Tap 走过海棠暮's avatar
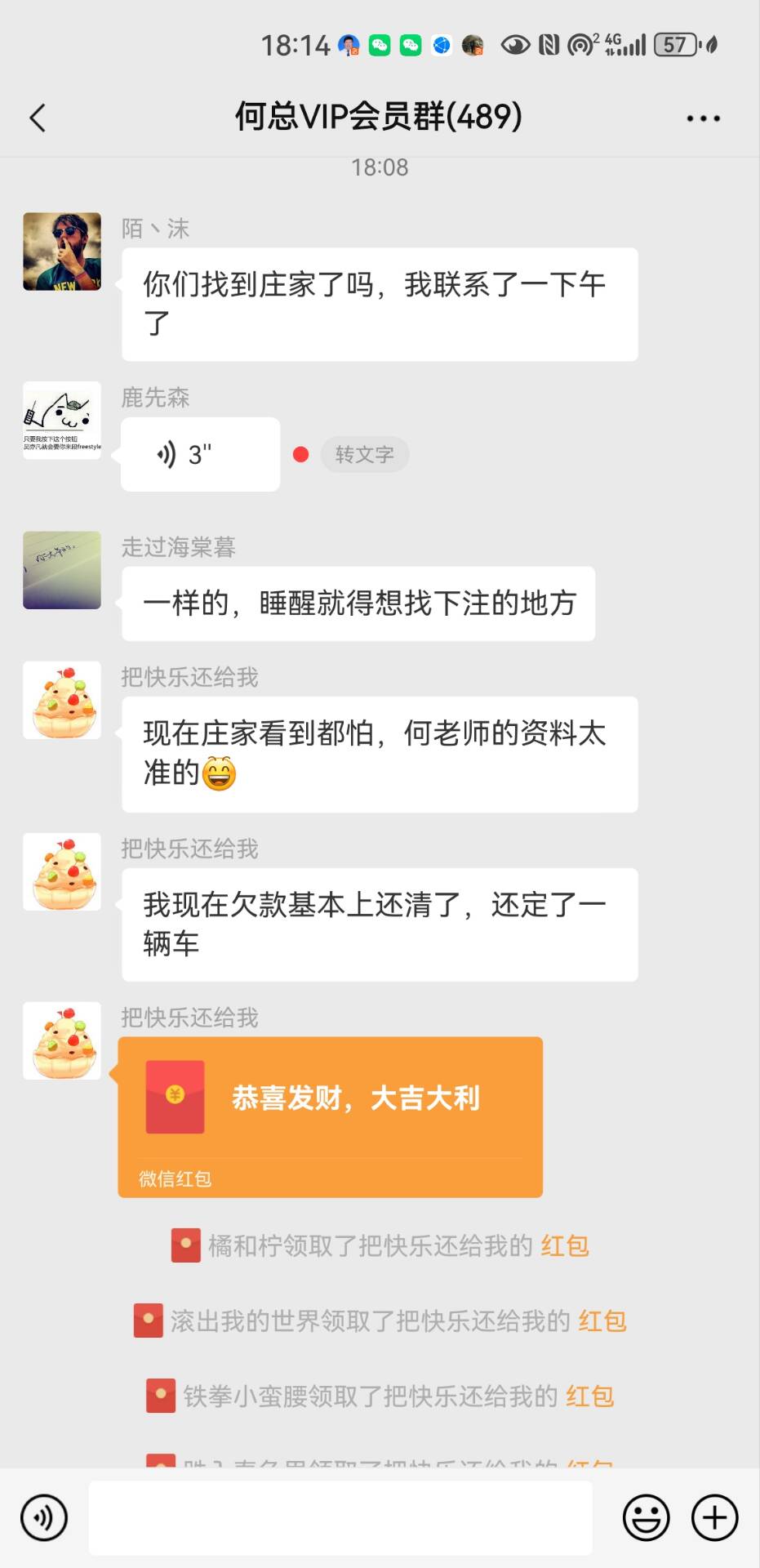Image resolution: width=760 pixels, height=1568 pixels. pos(62,570)
